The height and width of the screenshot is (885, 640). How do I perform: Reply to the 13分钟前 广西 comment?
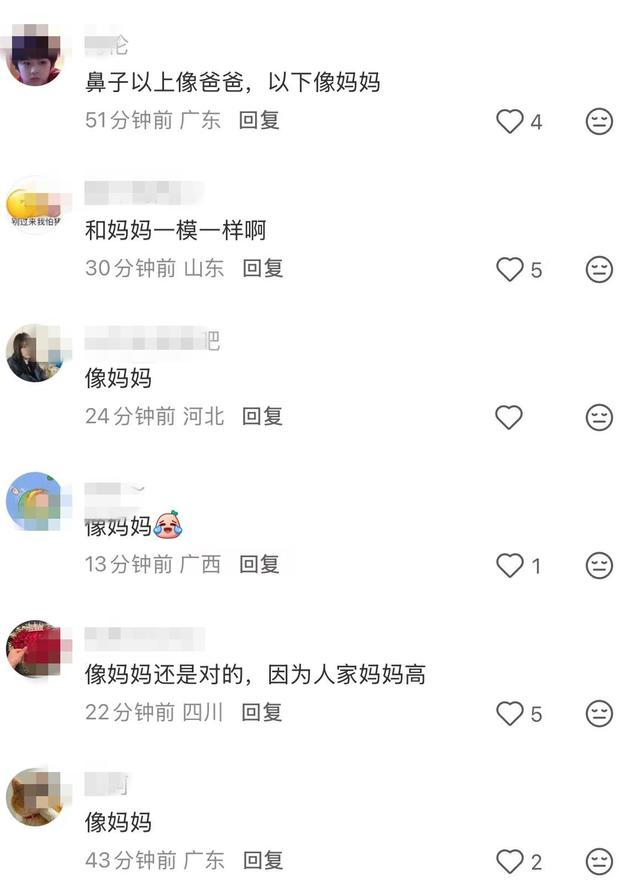pyautogui.click(x=259, y=564)
